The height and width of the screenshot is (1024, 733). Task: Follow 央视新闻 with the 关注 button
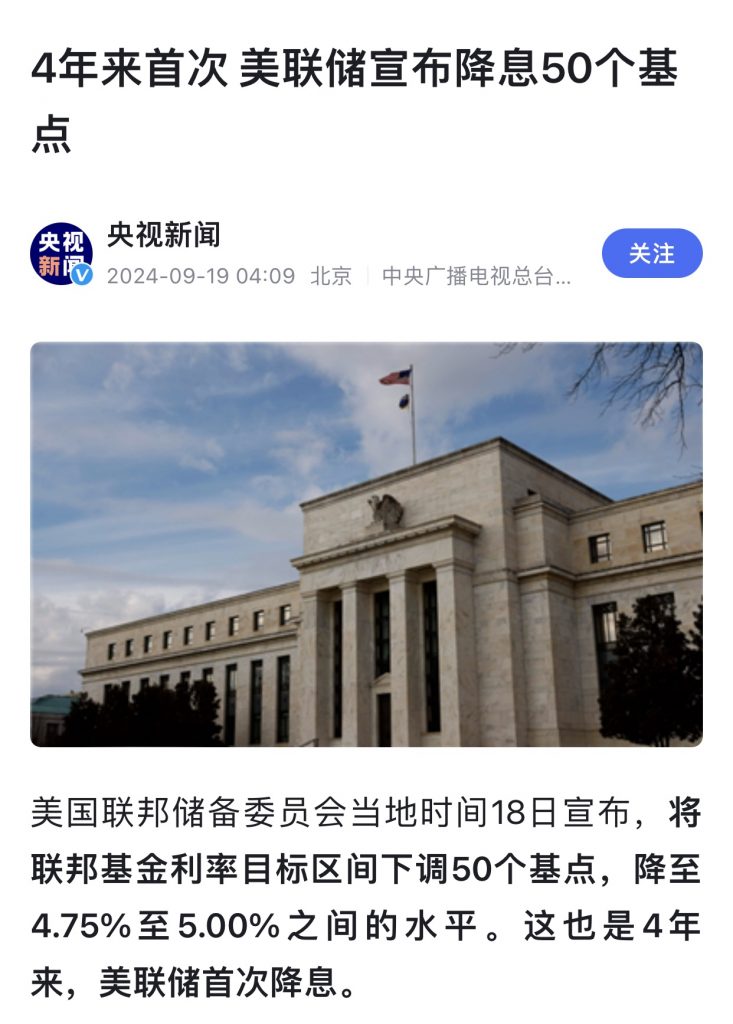coord(652,254)
